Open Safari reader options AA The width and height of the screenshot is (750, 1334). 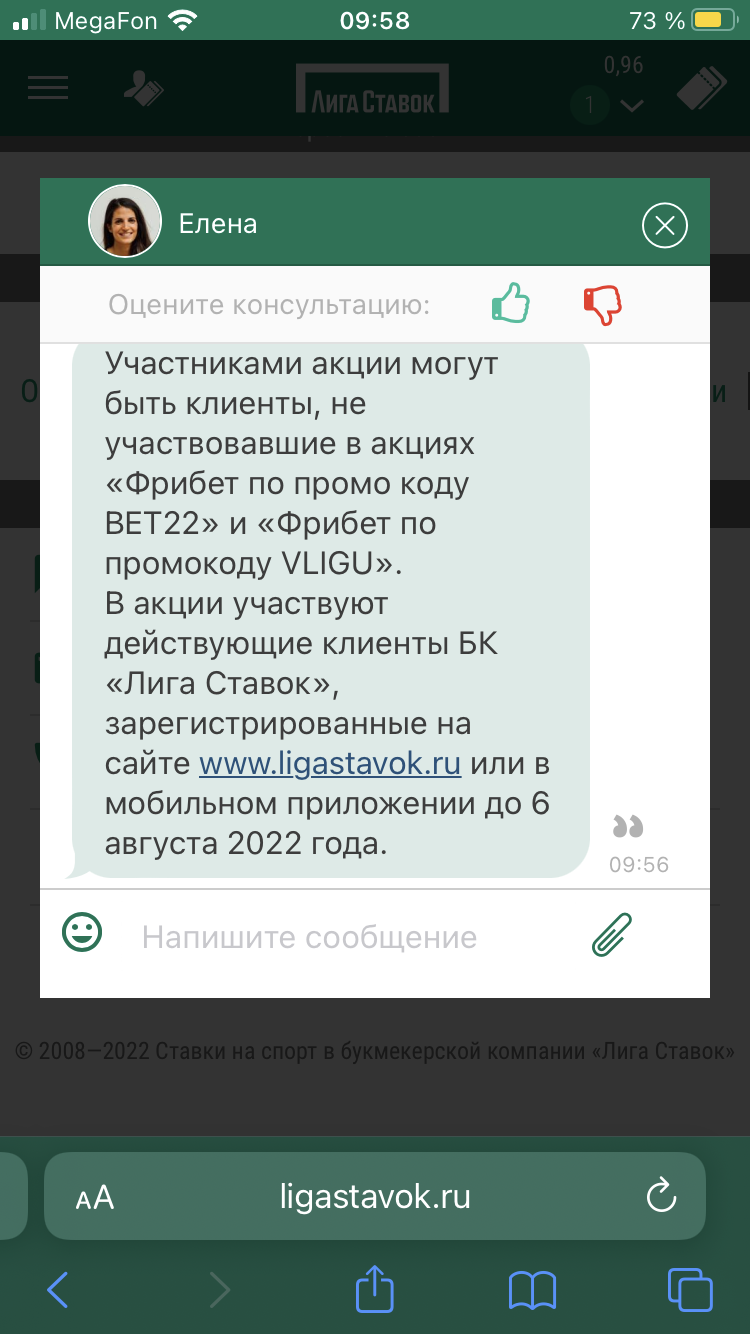pyautogui.click(x=95, y=1198)
